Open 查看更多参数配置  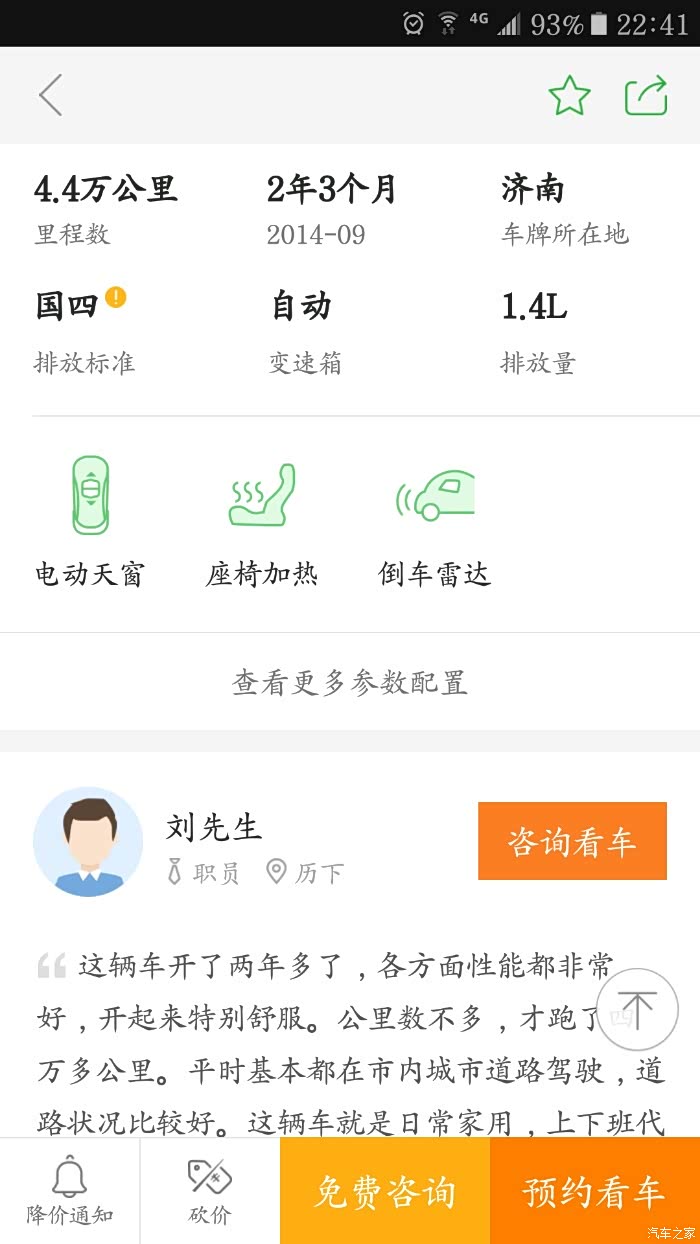(x=350, y=683)
